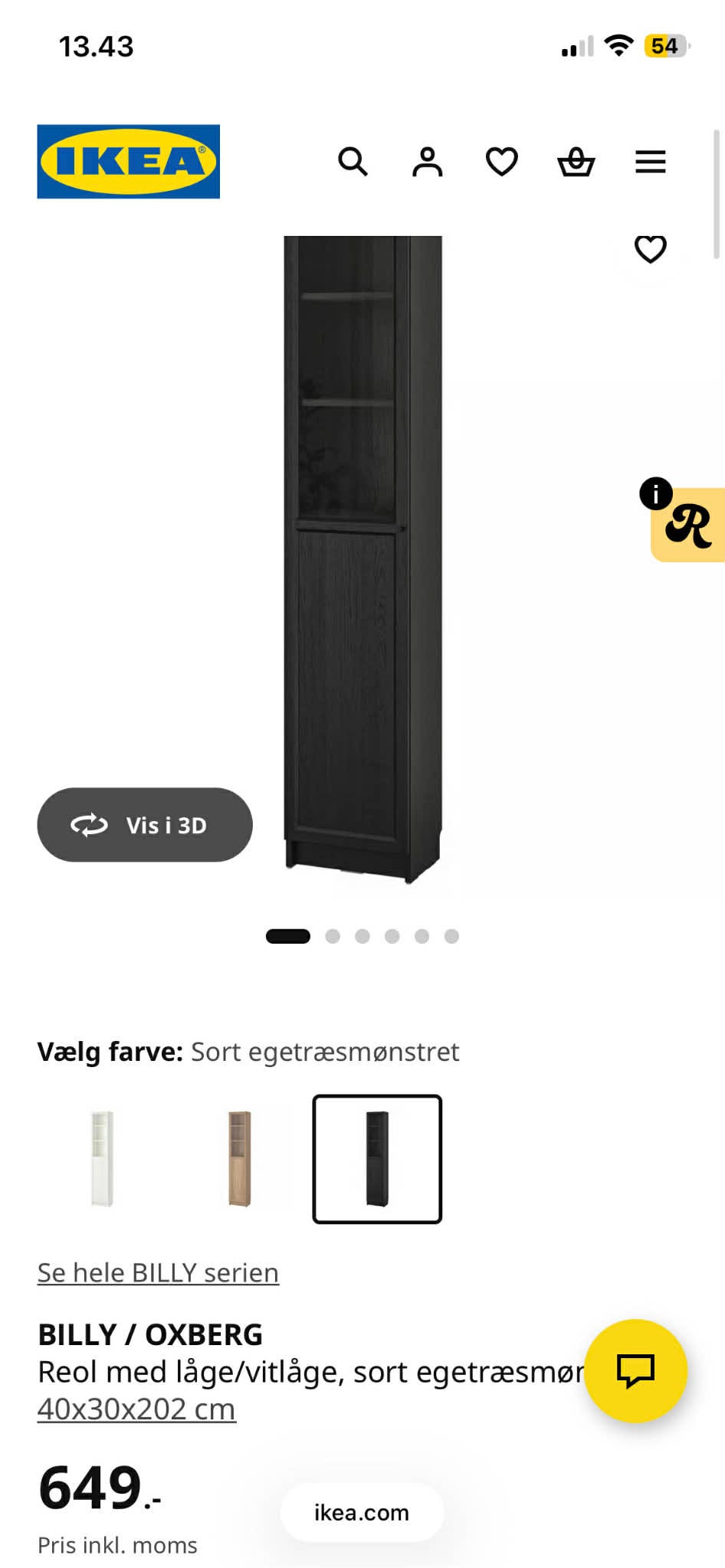This screenshot has height=1568, width=725.
Task: Click the IKEA logo
Action: pos(128,162)
